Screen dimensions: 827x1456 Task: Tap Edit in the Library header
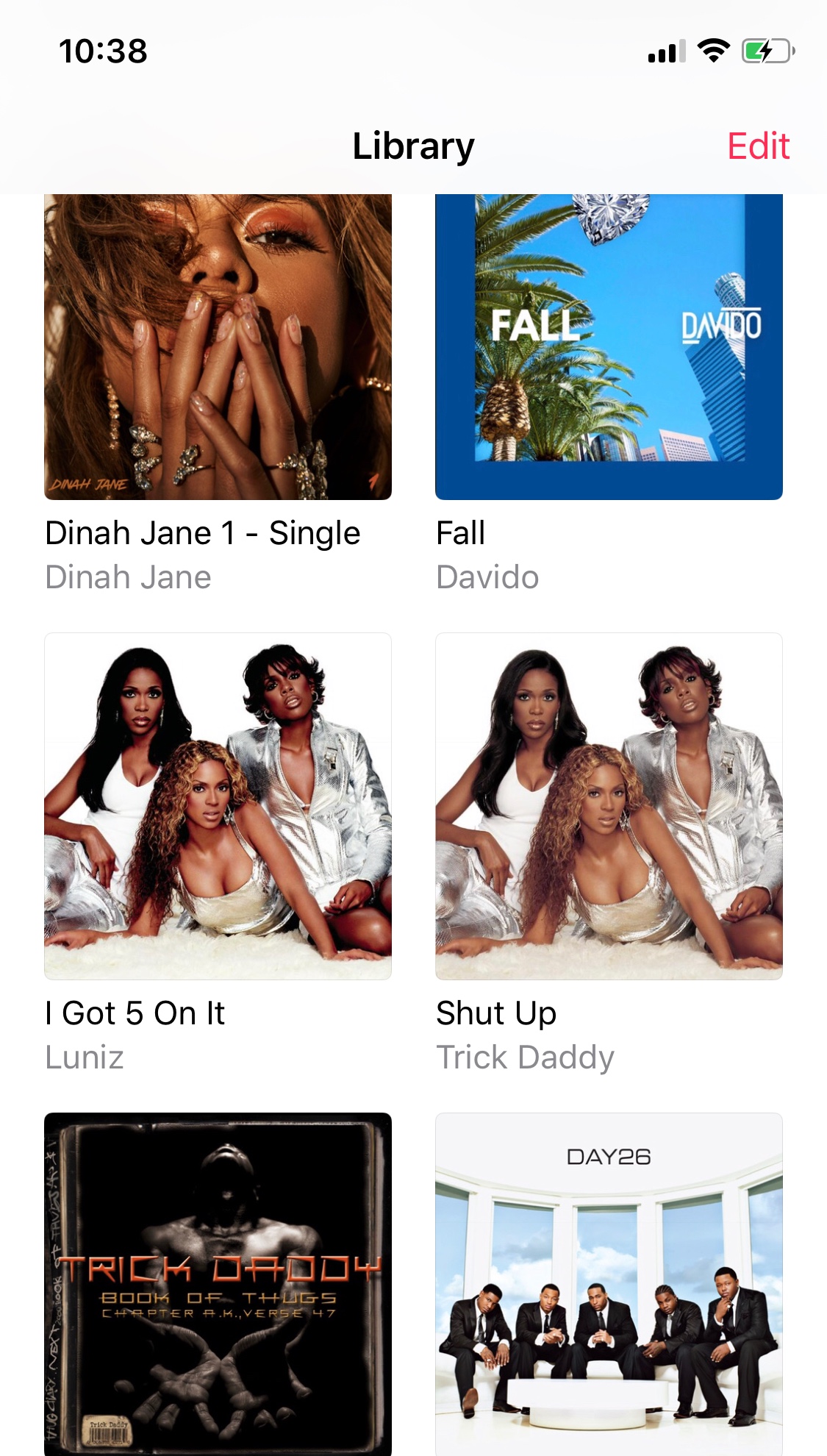tap(758, 146)
